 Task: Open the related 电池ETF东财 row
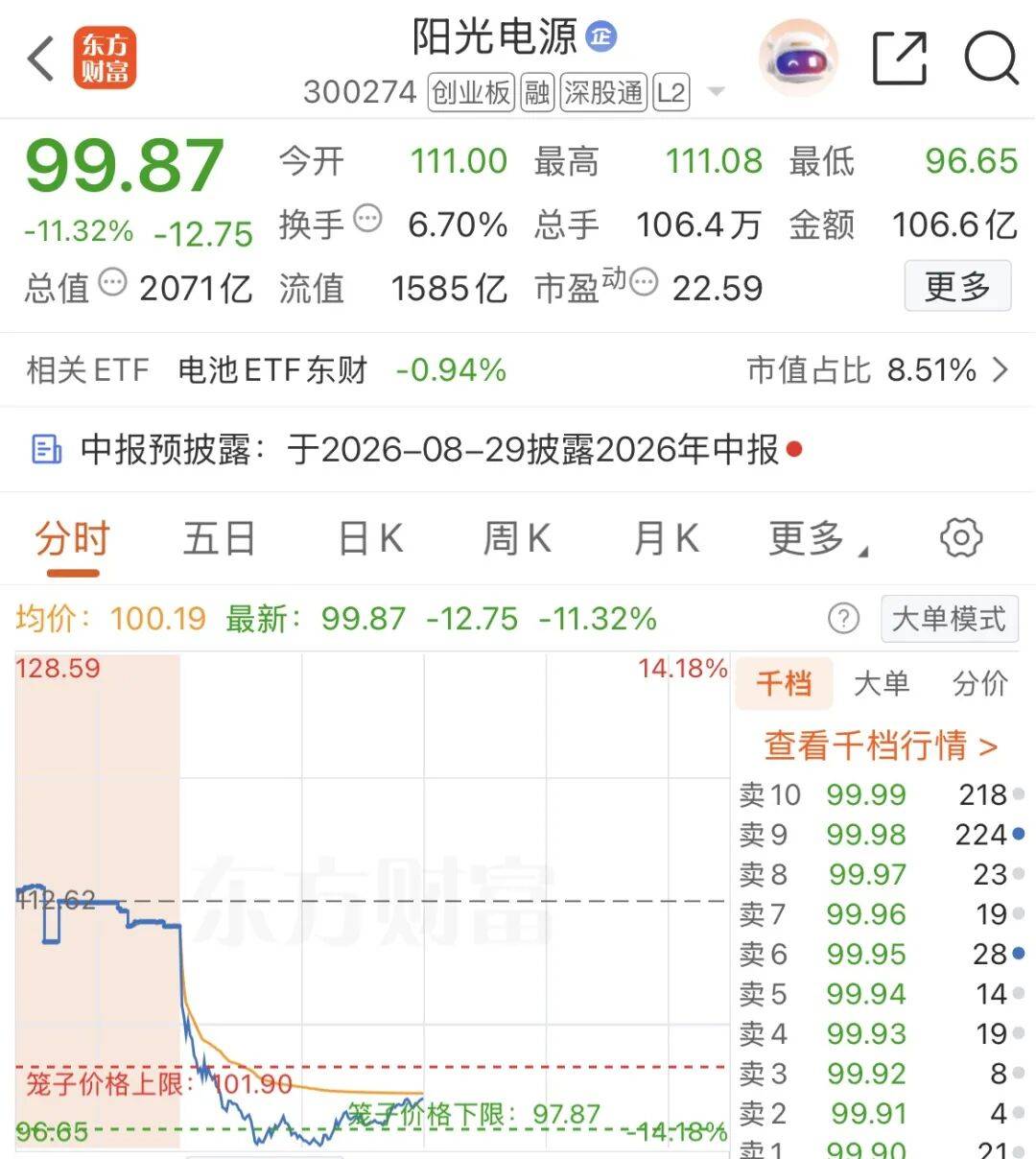coord(518,369)
